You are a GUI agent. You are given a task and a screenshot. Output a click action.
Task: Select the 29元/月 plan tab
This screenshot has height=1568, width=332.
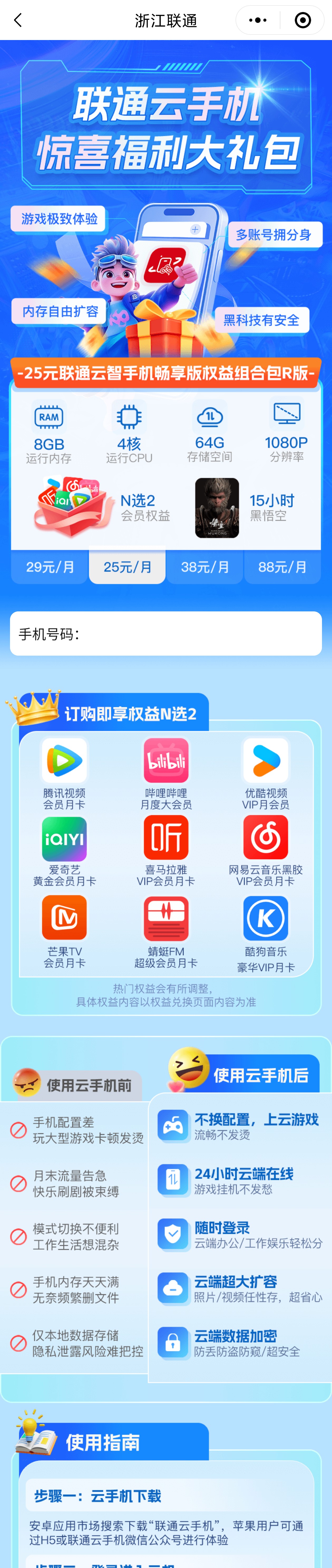[x=50, y=567]
